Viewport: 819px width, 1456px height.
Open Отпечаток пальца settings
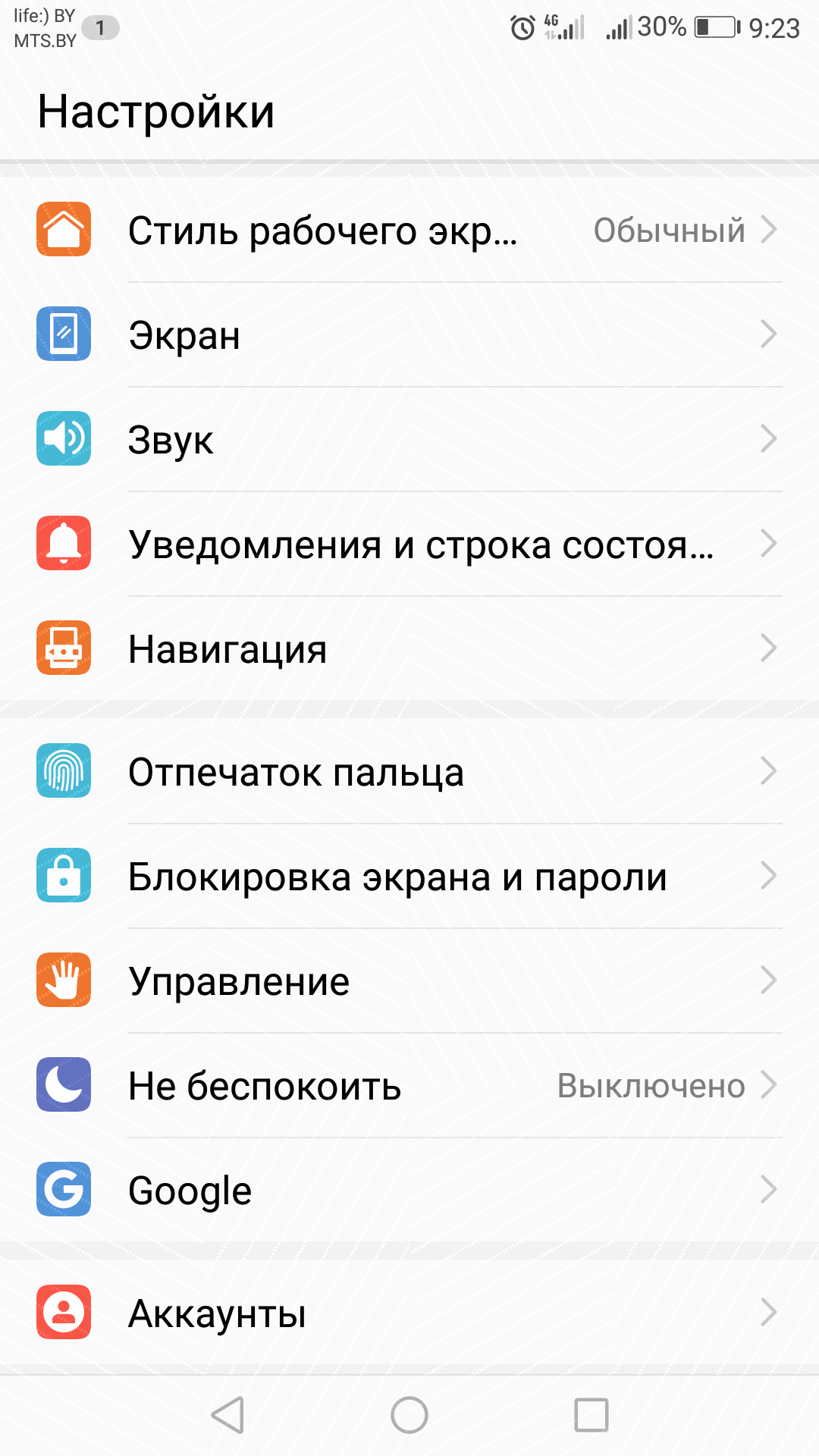[409, 771]
